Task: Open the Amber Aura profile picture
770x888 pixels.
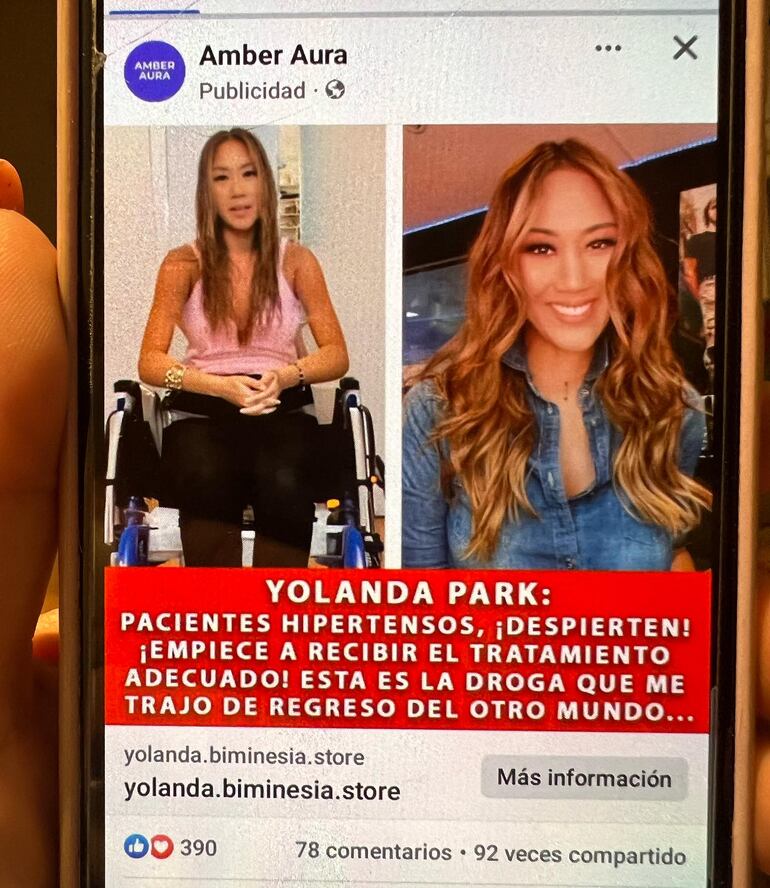Action: click(154, 71)
